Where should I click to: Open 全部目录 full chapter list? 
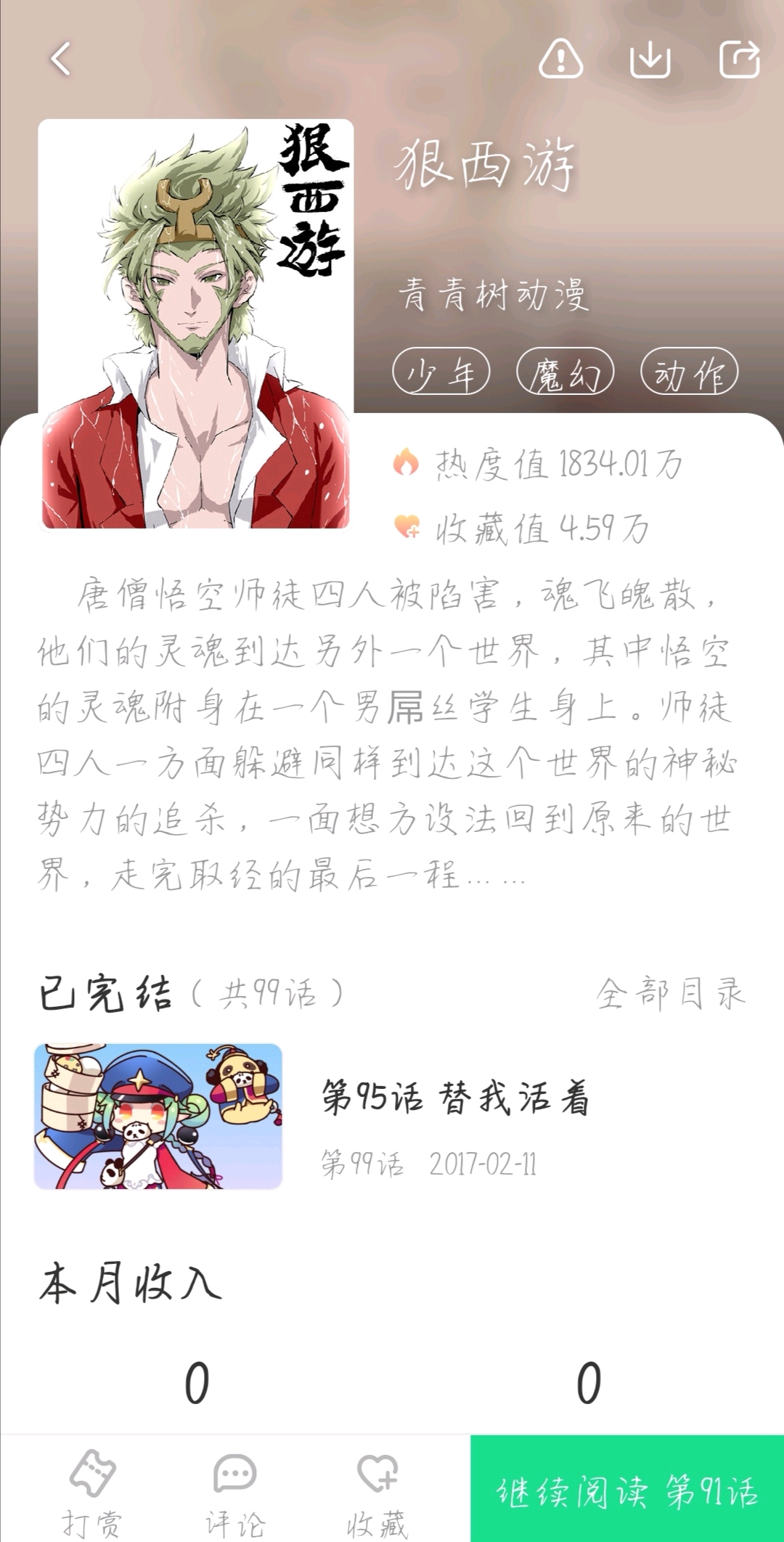671,993
